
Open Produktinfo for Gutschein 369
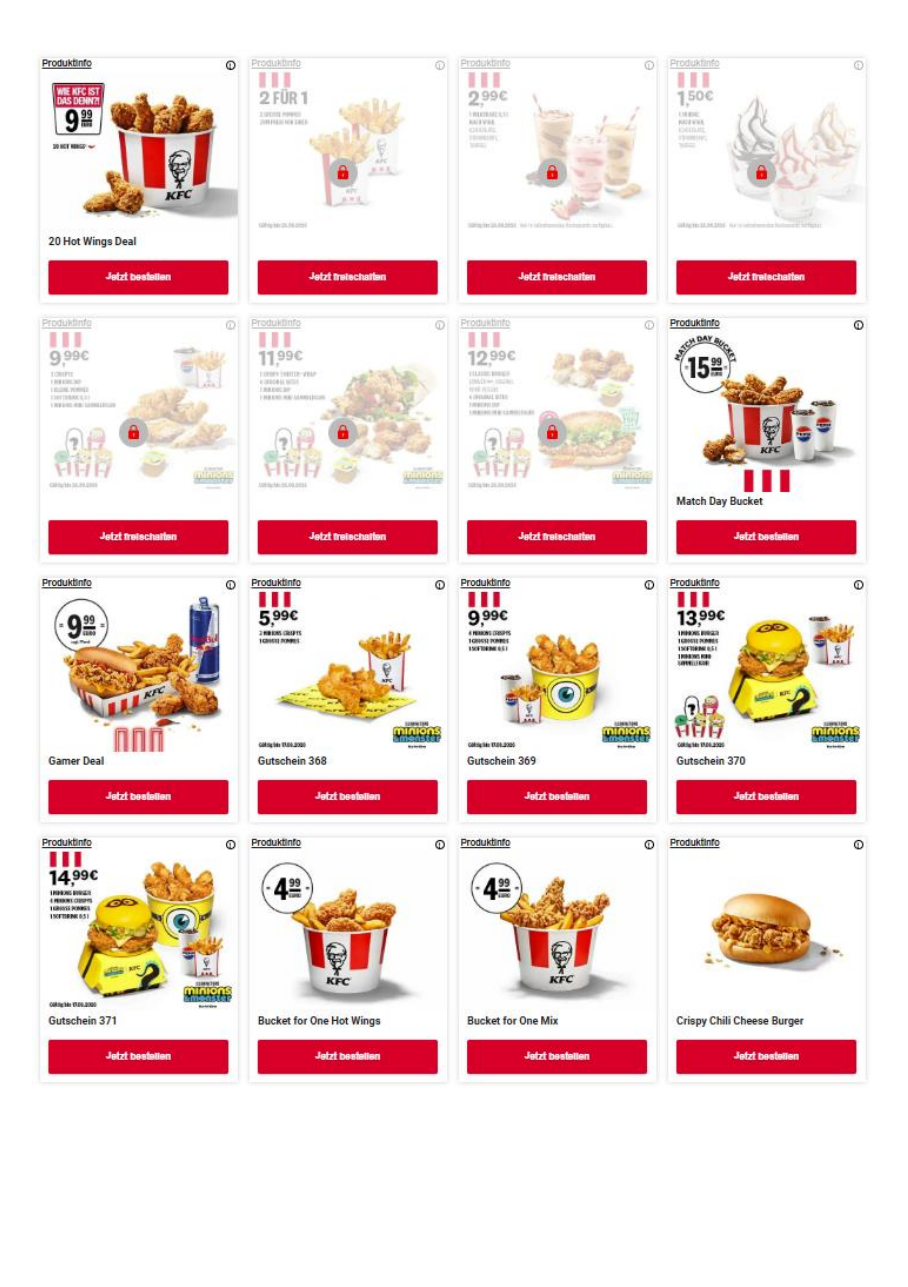click(x=485, y=583)
